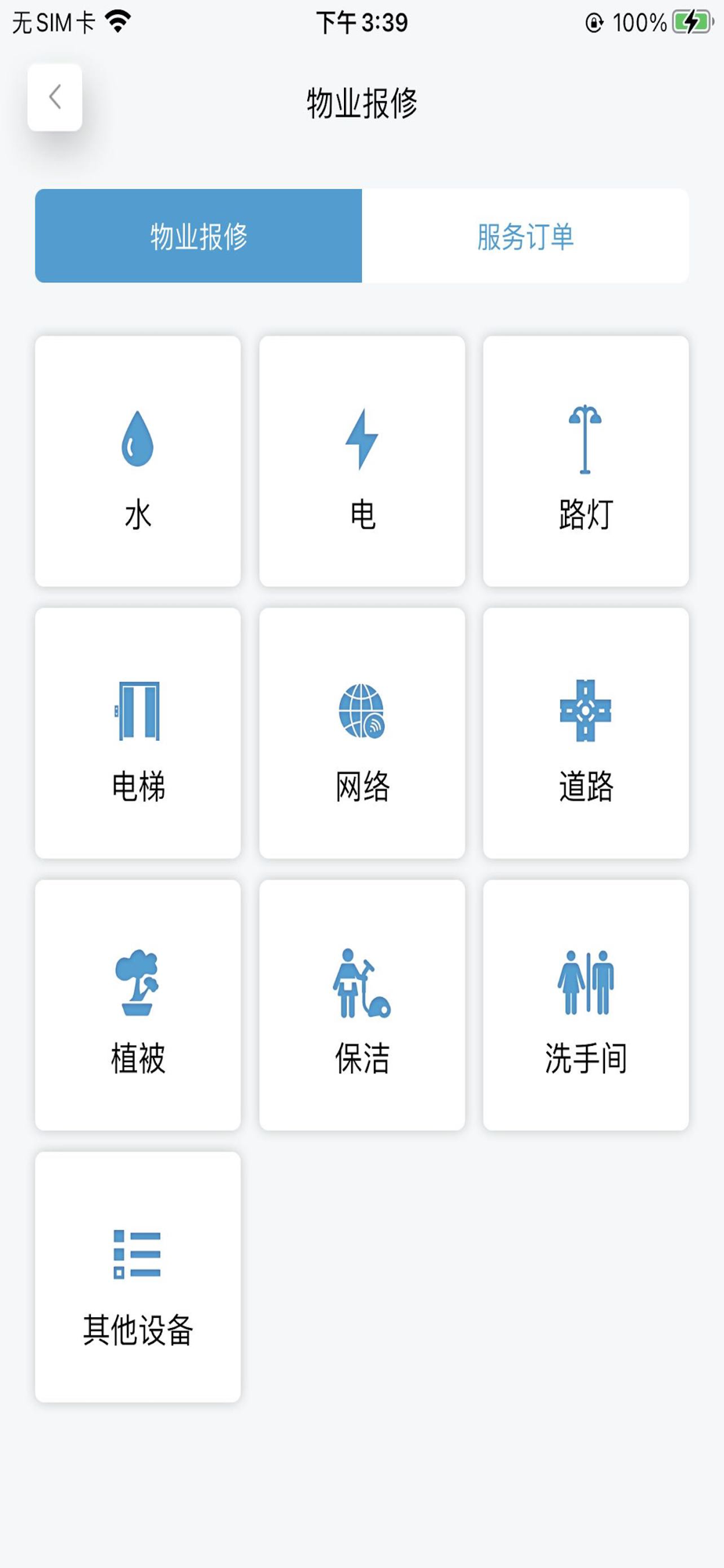The width and height of the screenshot is (724, 1568).
Task: Tap the 道路 repair card
Action: coord(585,733)
